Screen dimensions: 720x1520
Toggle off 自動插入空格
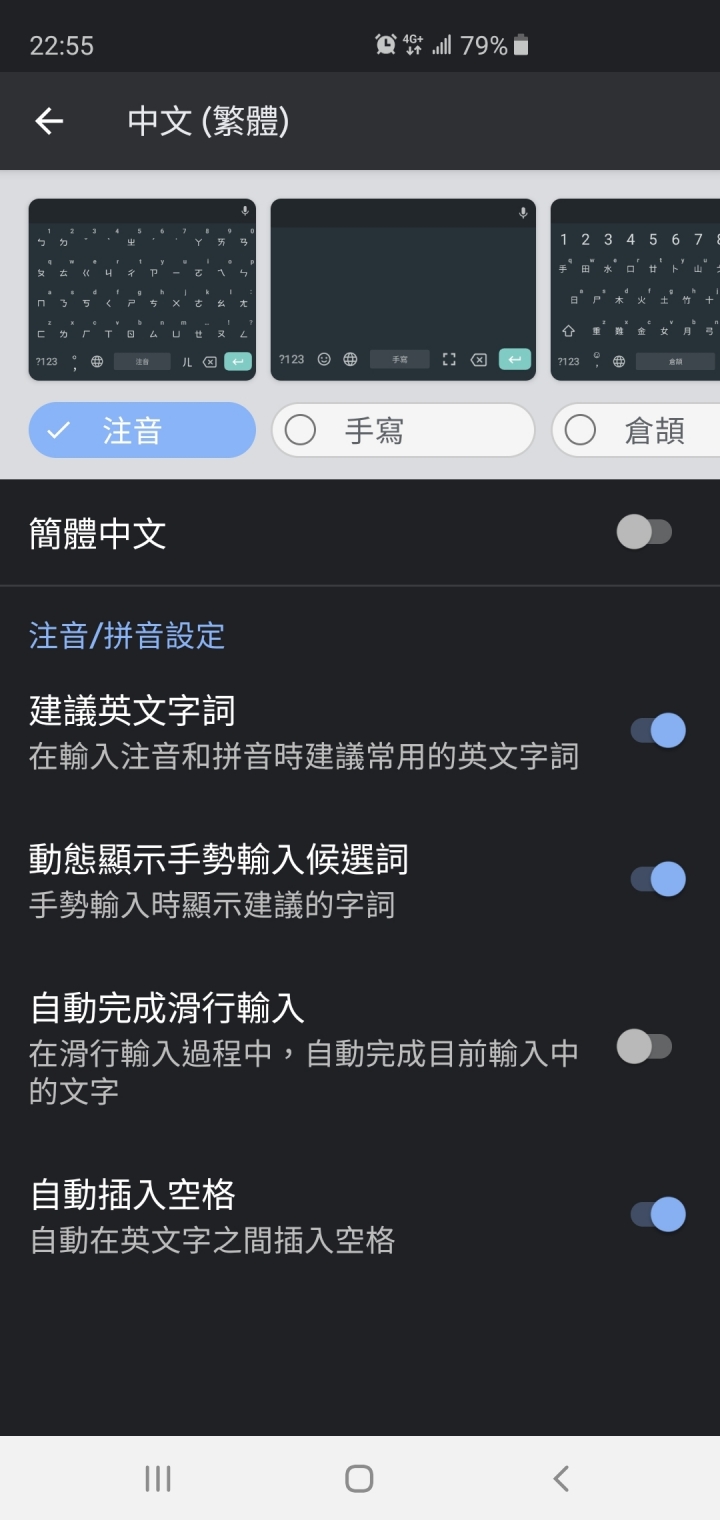657,1215
